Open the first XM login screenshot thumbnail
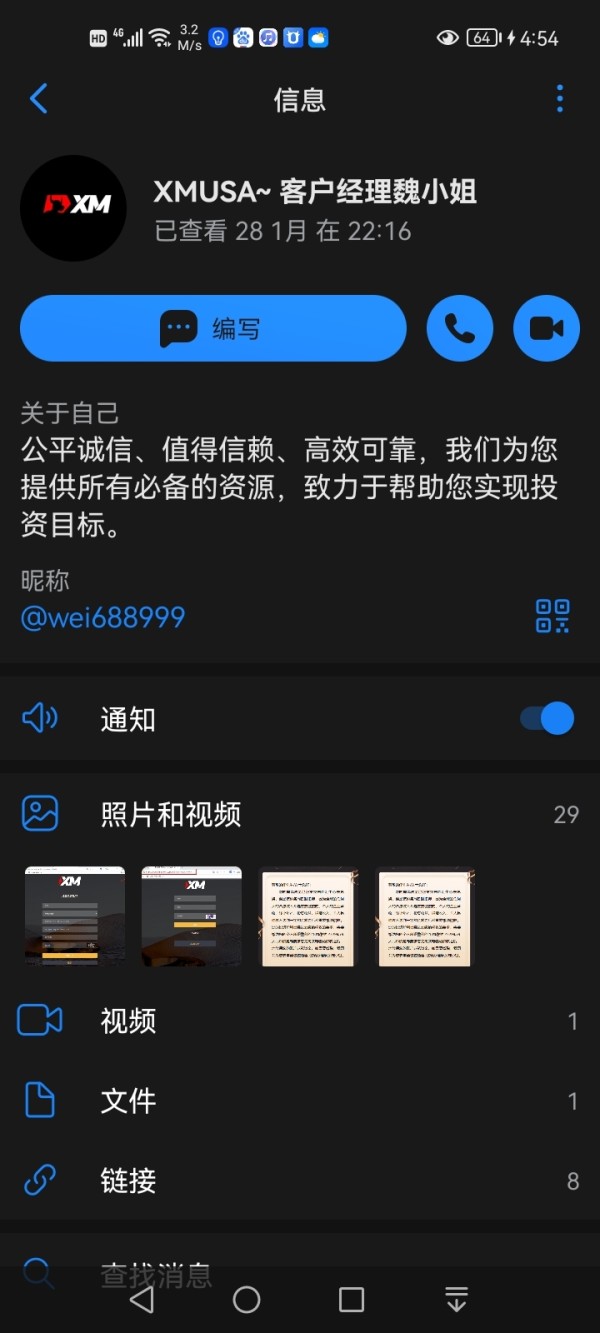The height and width of the screenshot is (1333, 600). [75, 916]
